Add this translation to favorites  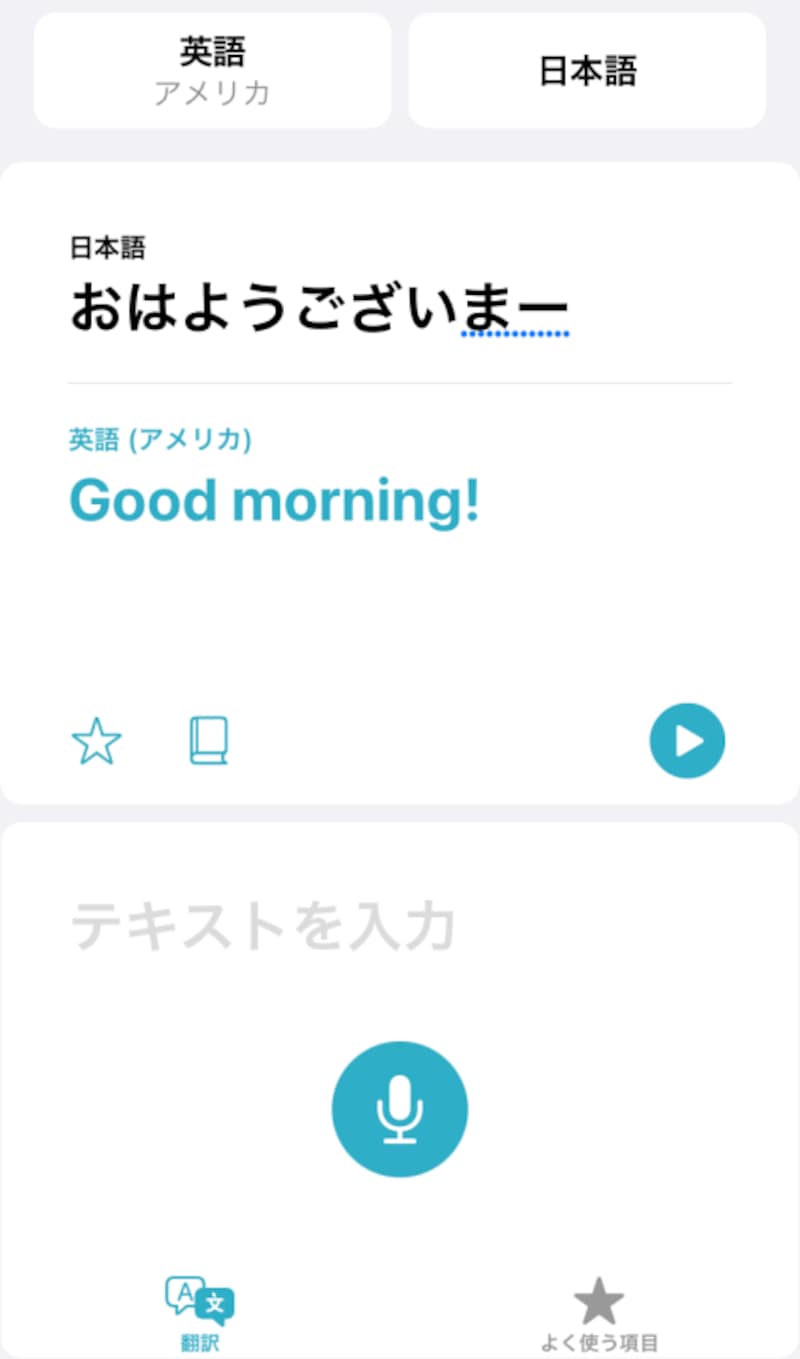point(97,742)
